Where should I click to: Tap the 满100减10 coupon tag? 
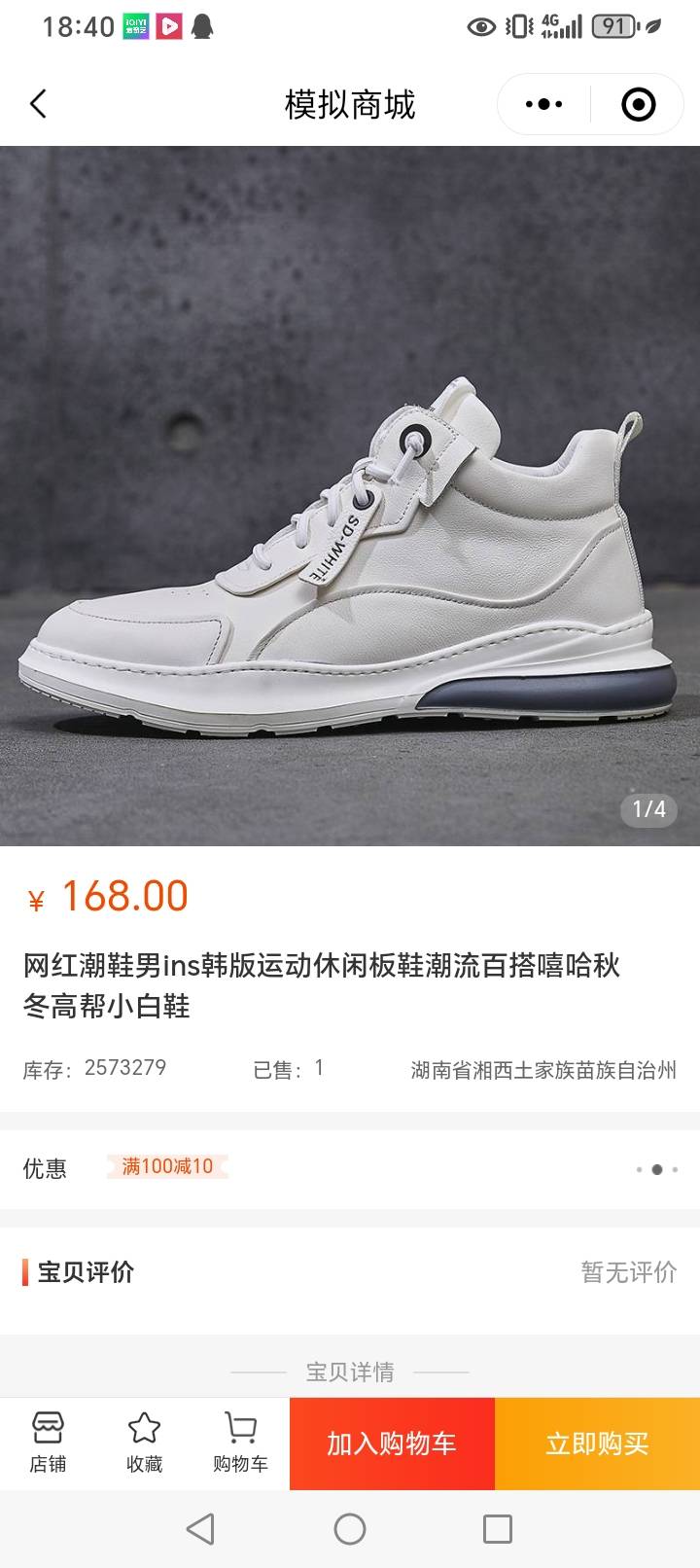(167, 1166)
